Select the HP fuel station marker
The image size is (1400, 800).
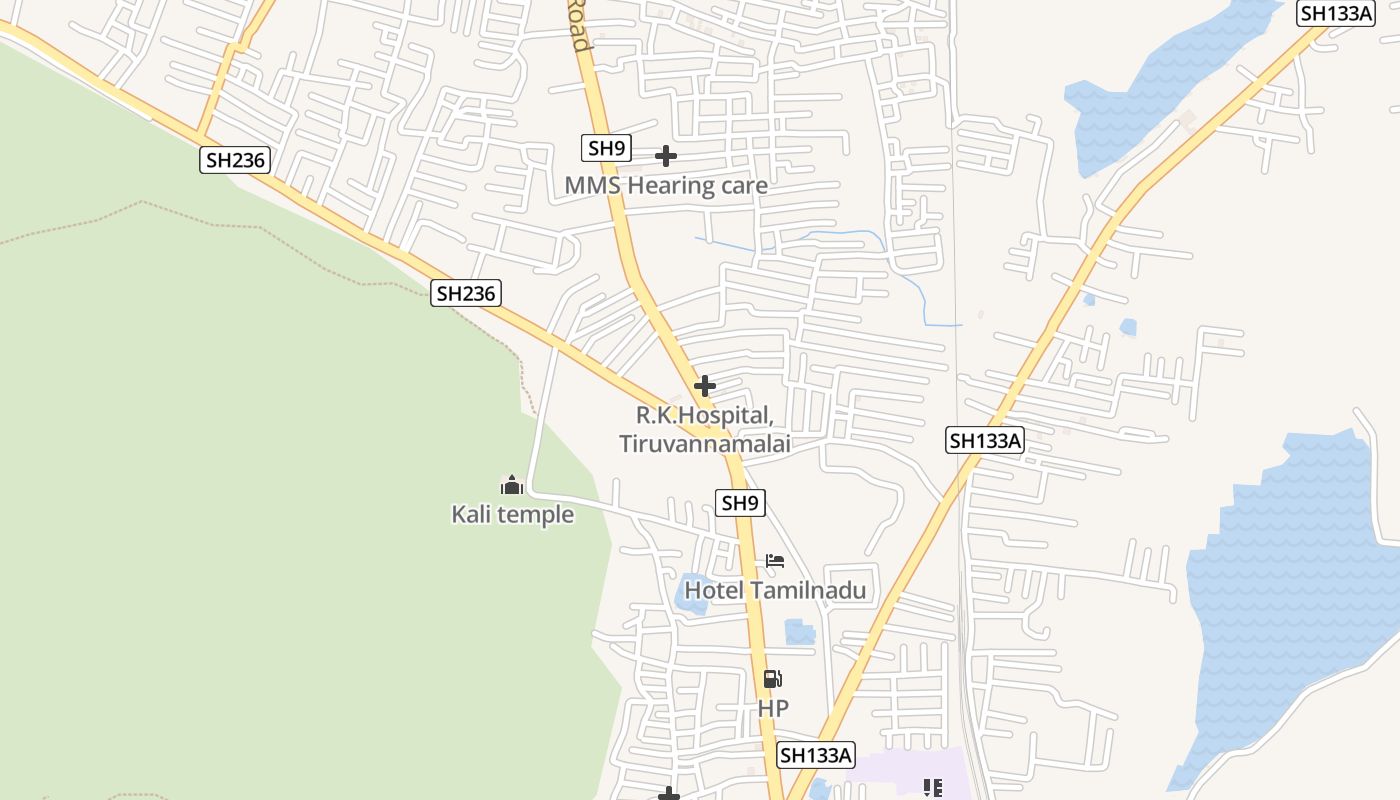pos(772,679)
